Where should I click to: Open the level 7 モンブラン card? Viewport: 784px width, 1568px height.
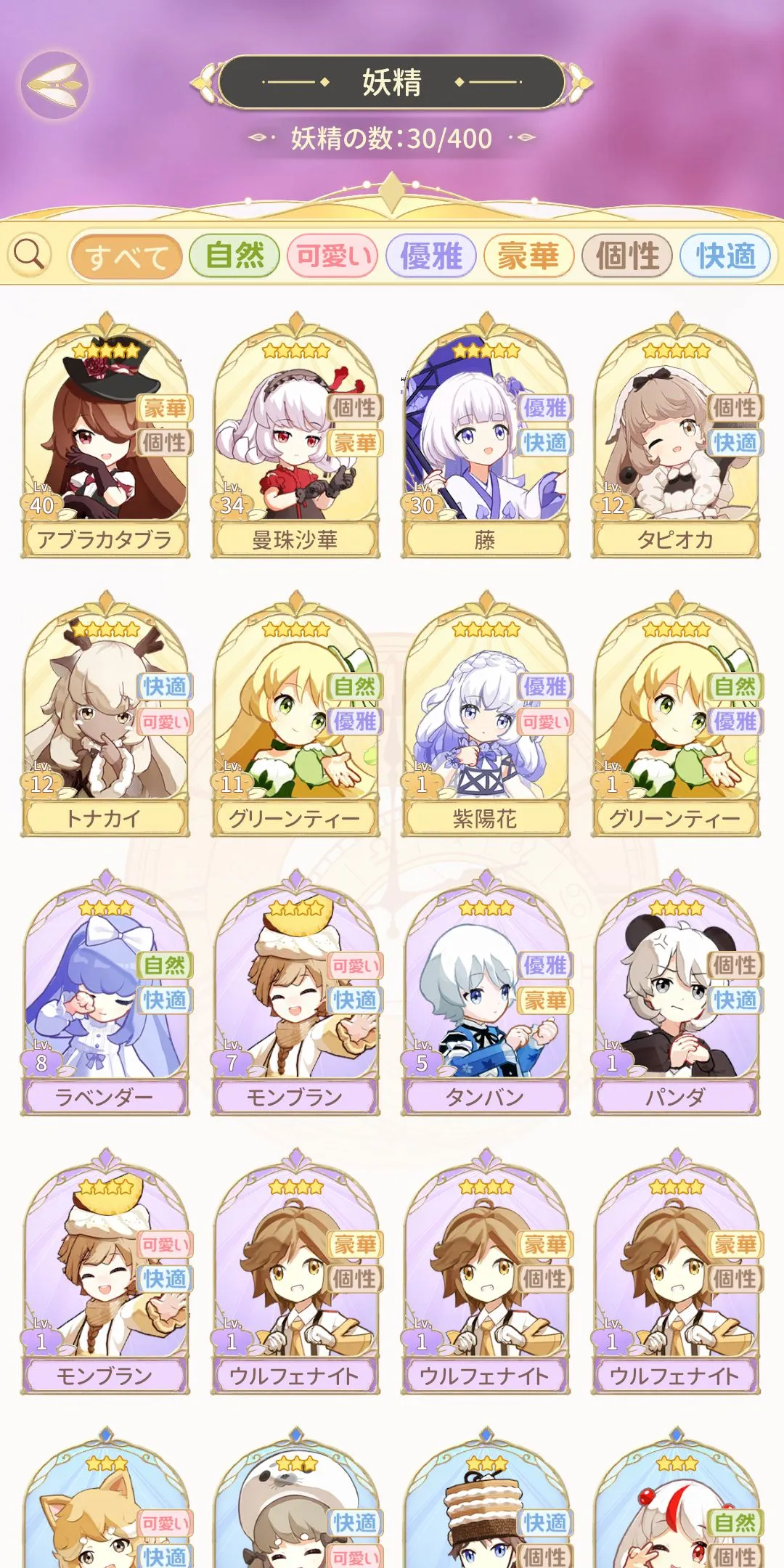click(x=295, y=1000)
